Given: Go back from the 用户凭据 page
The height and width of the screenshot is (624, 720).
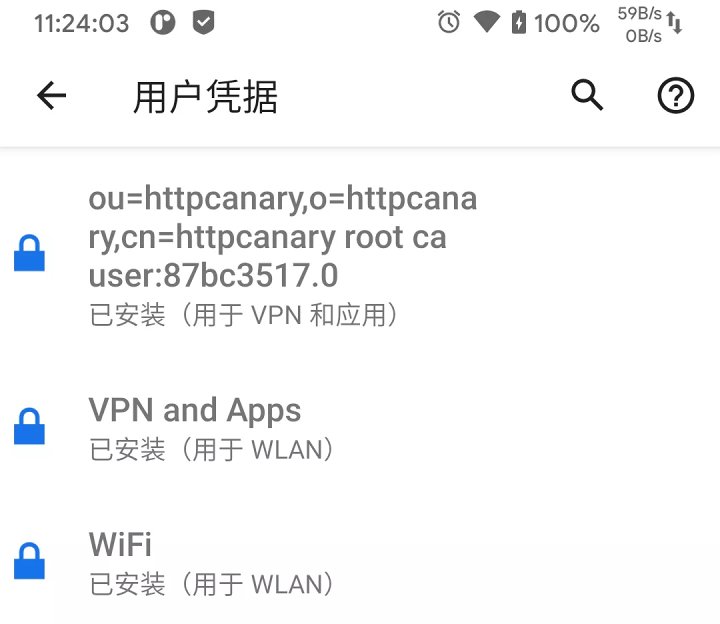Looking at the screenshot, I should (51, 96).
